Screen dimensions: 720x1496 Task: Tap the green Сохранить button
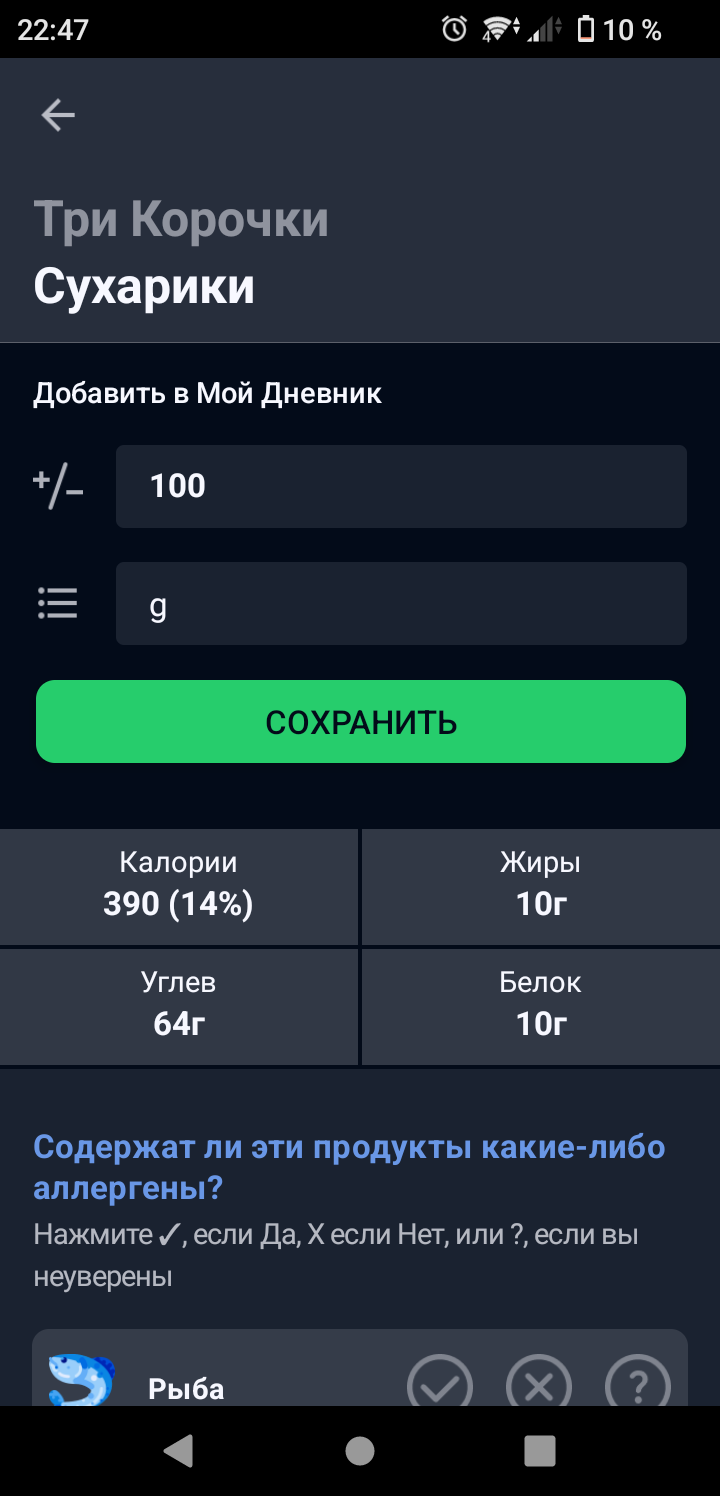(x=361, y=722)
